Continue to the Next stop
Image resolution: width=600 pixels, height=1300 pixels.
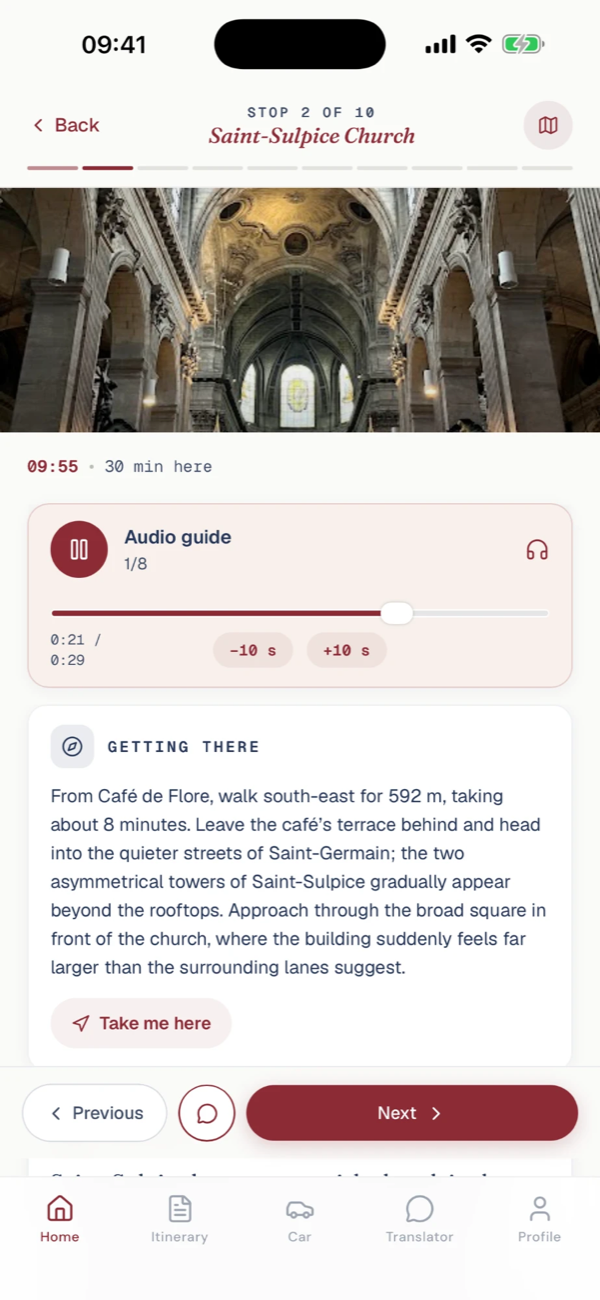[412, 1113]
